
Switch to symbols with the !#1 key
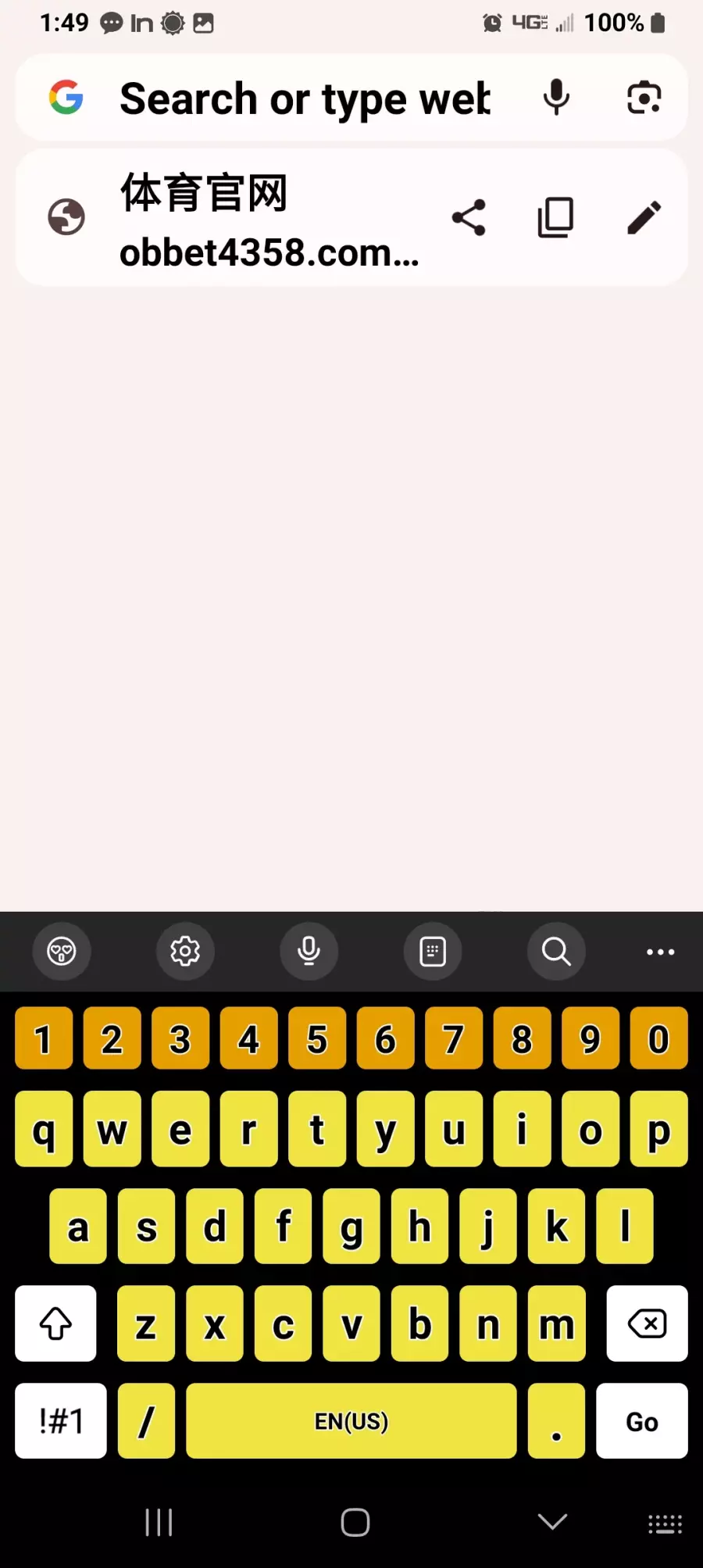(x=61, y=1421)
